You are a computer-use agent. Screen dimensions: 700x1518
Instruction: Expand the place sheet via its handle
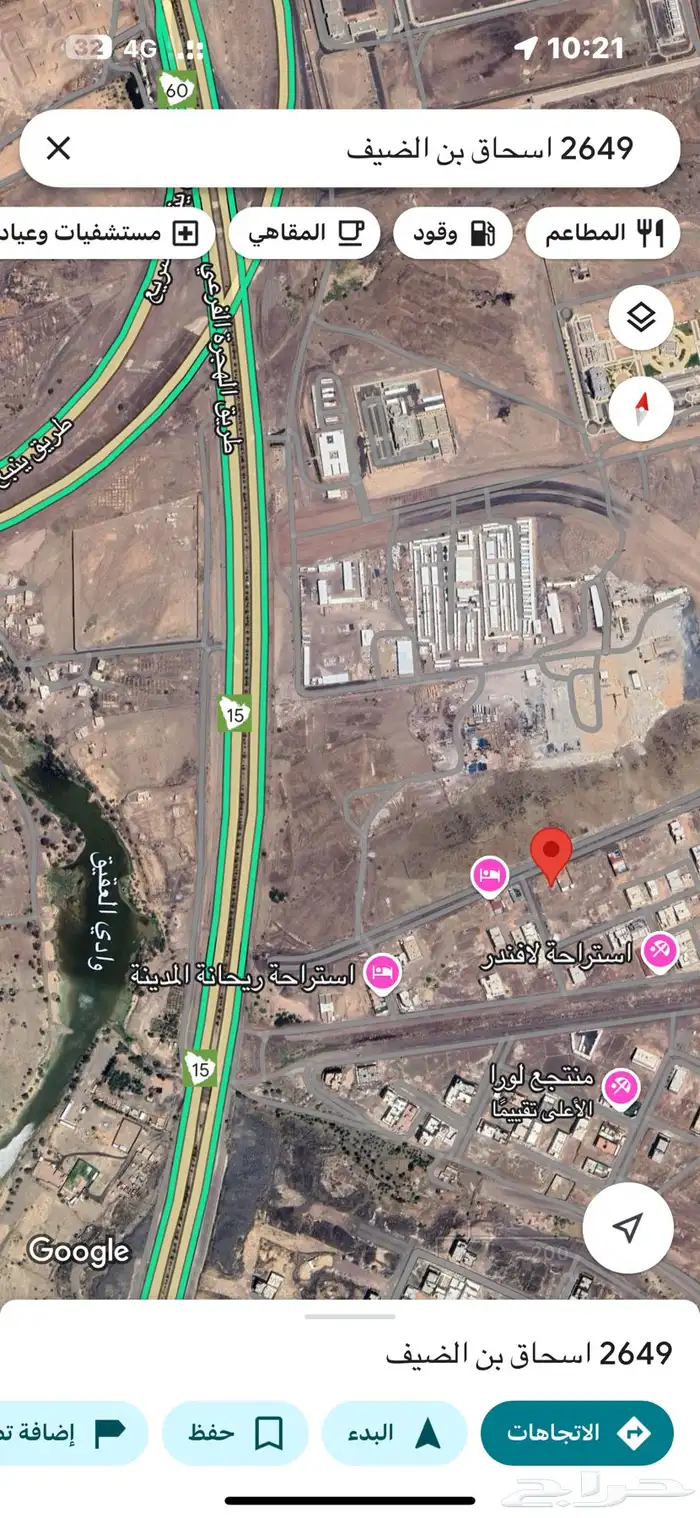(x=350, y=1317)
